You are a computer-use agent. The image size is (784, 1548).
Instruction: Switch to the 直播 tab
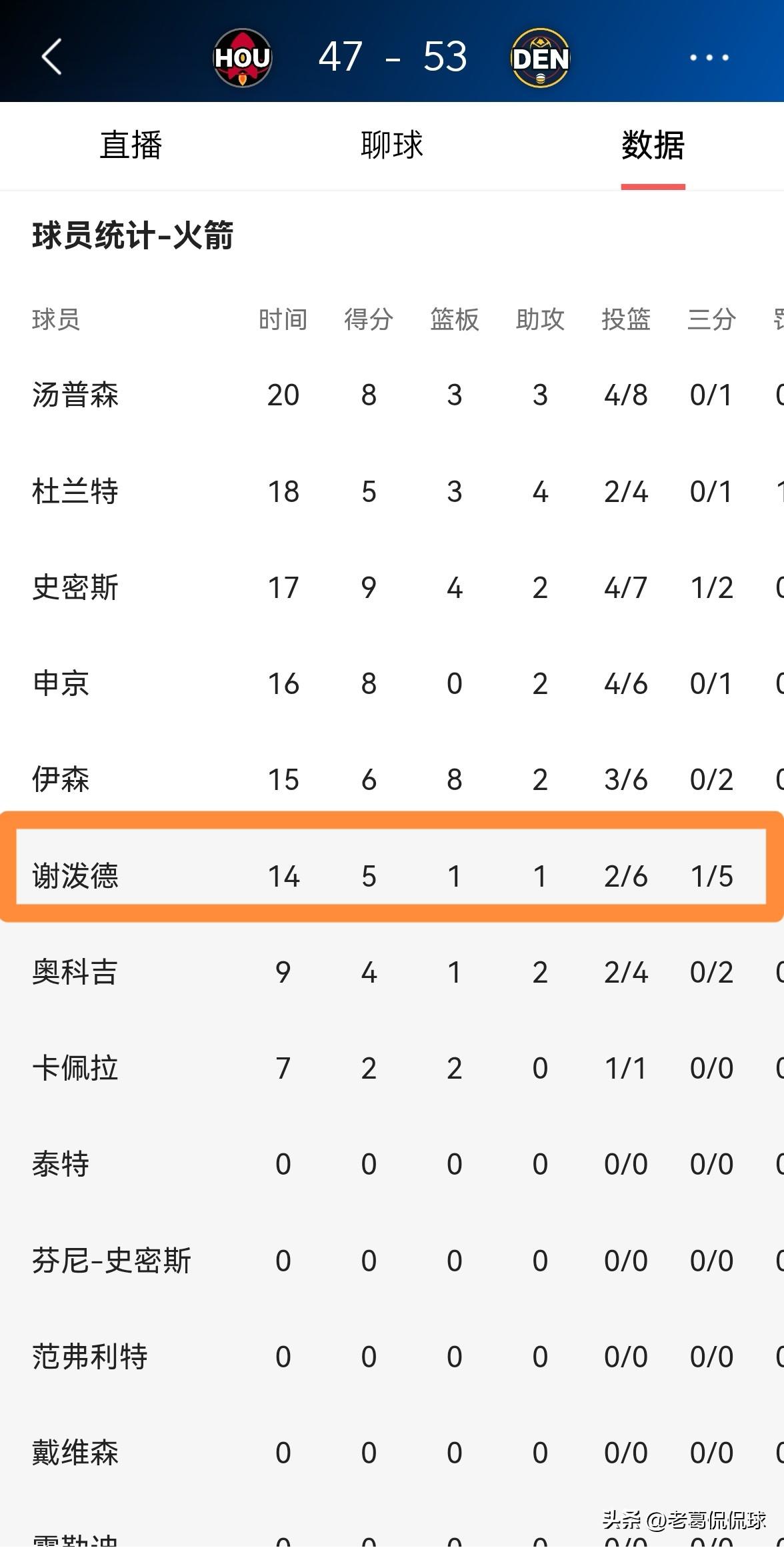tap(131, 145)
